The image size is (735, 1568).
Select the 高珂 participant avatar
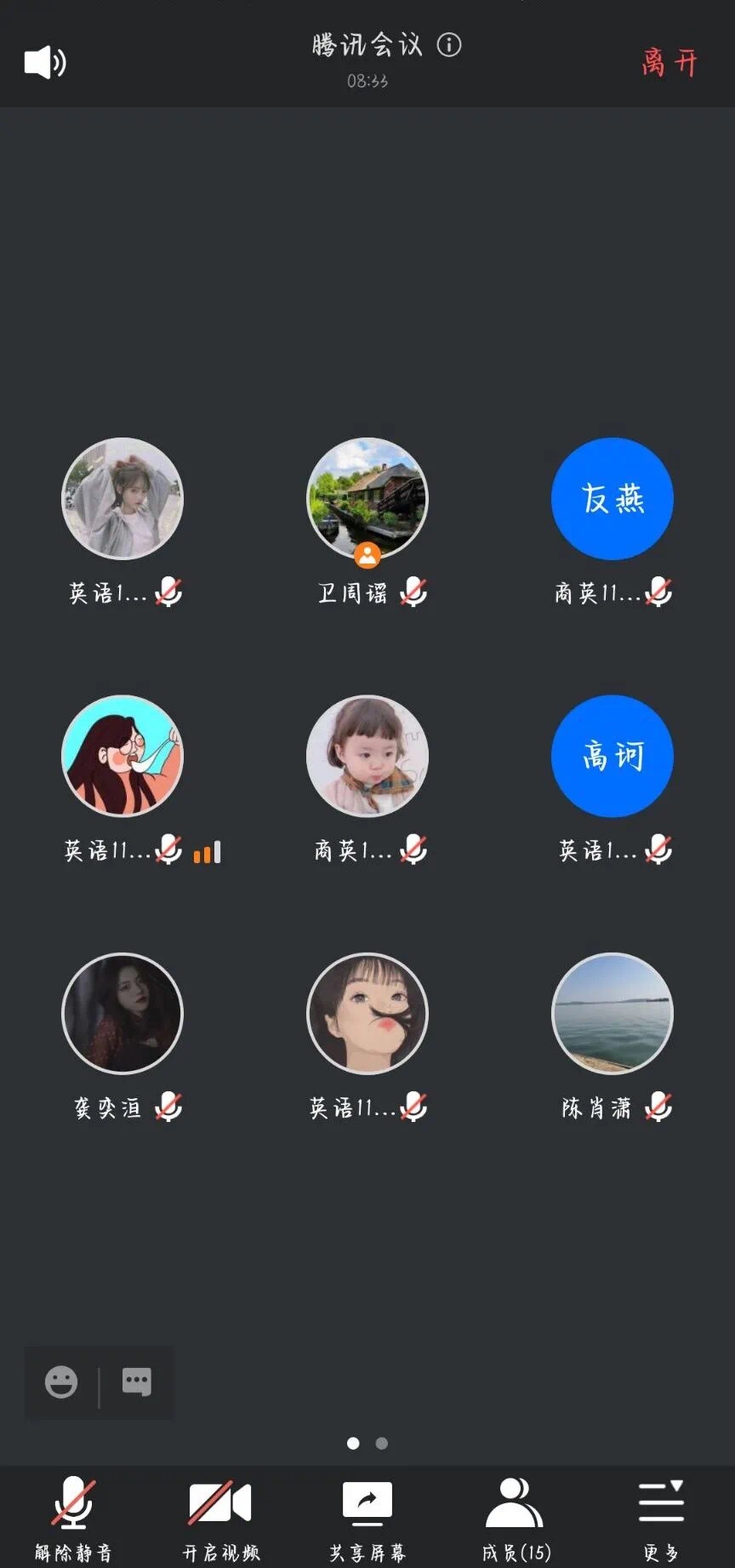612,756
